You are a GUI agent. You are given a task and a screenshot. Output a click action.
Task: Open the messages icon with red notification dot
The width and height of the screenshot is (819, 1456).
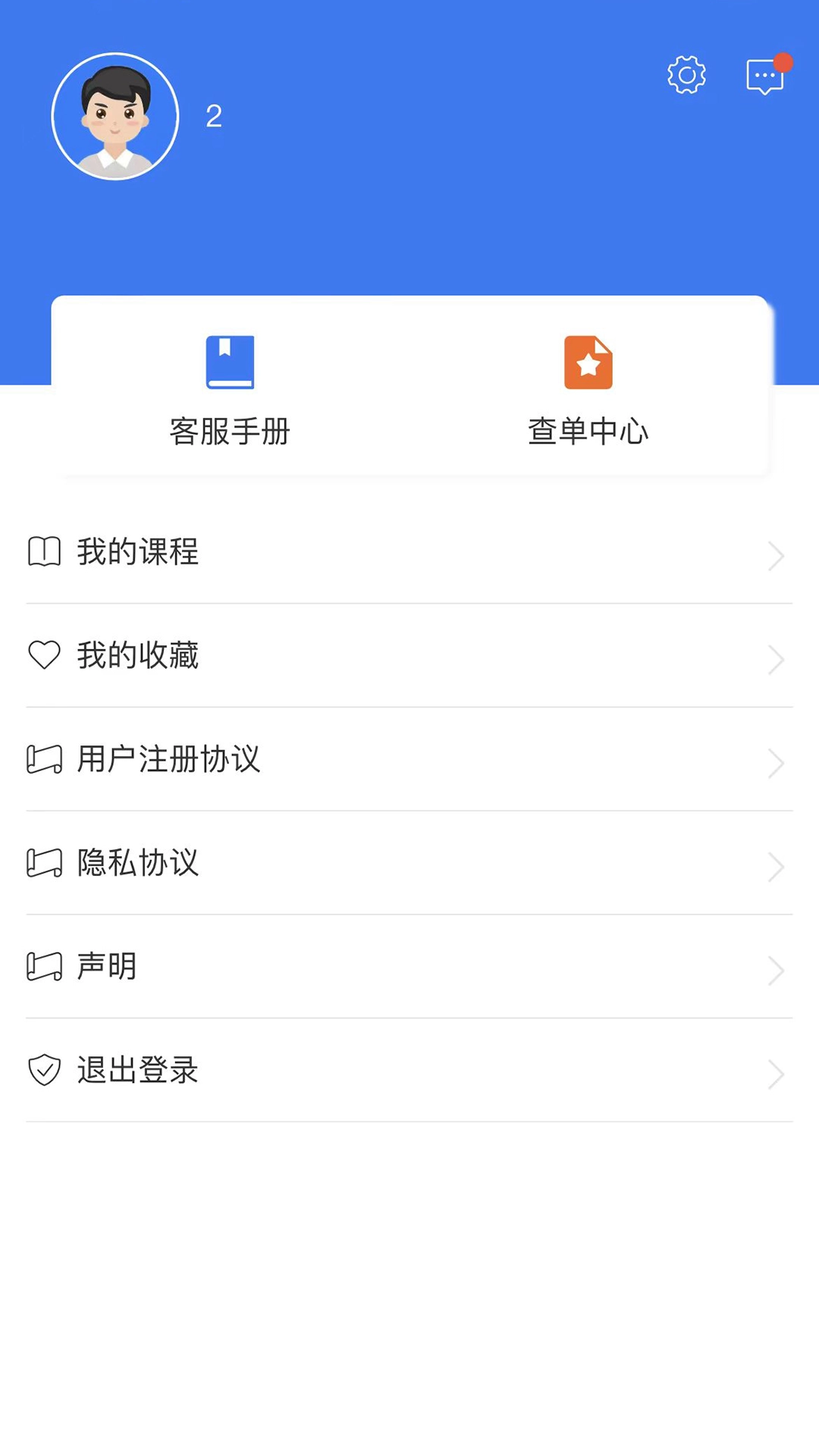click(x=765, y=75)
